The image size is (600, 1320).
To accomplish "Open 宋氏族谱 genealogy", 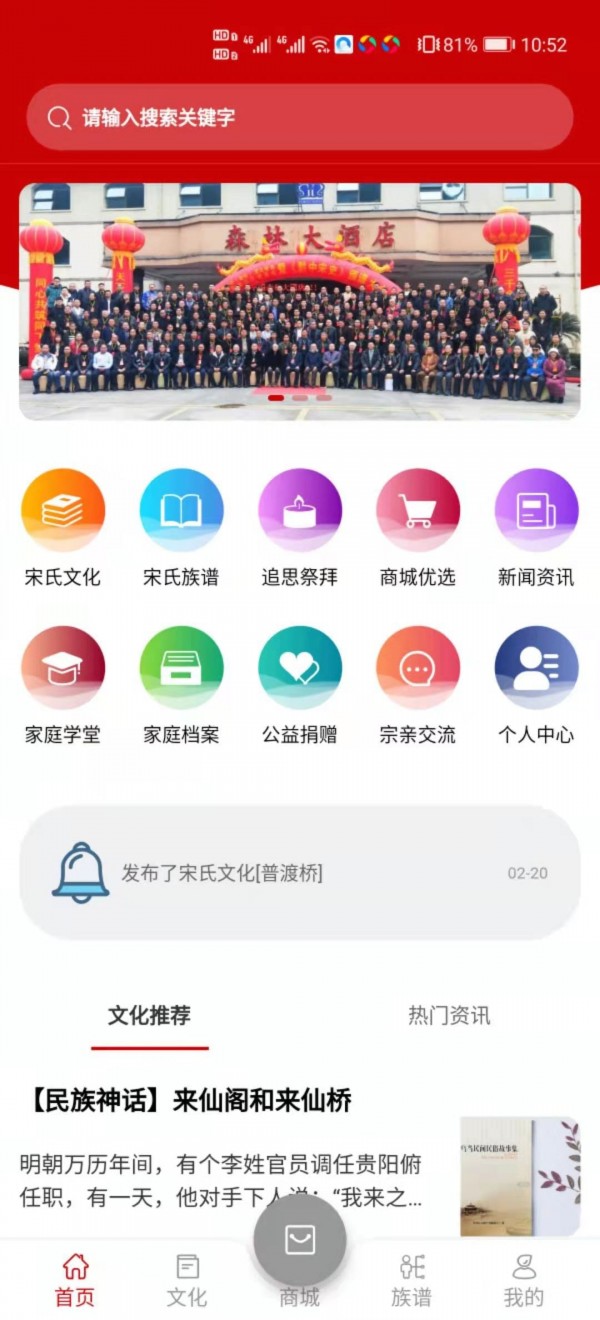I will pyautogui.click(x=181, y=528).
